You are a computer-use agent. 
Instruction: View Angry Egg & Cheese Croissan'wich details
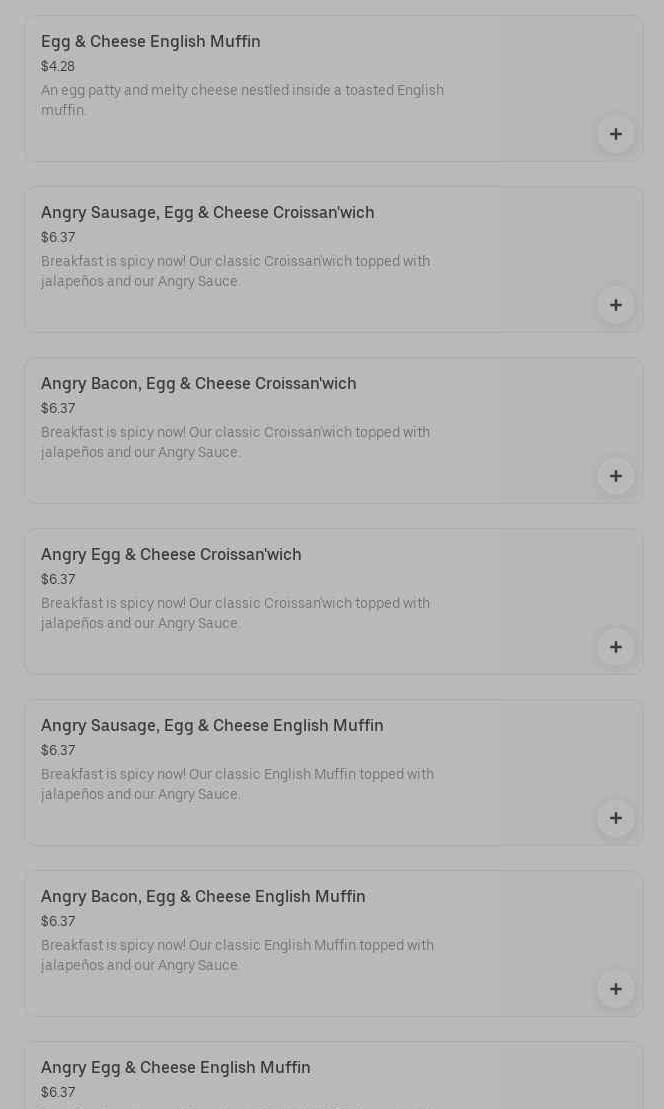click(334, 602)
